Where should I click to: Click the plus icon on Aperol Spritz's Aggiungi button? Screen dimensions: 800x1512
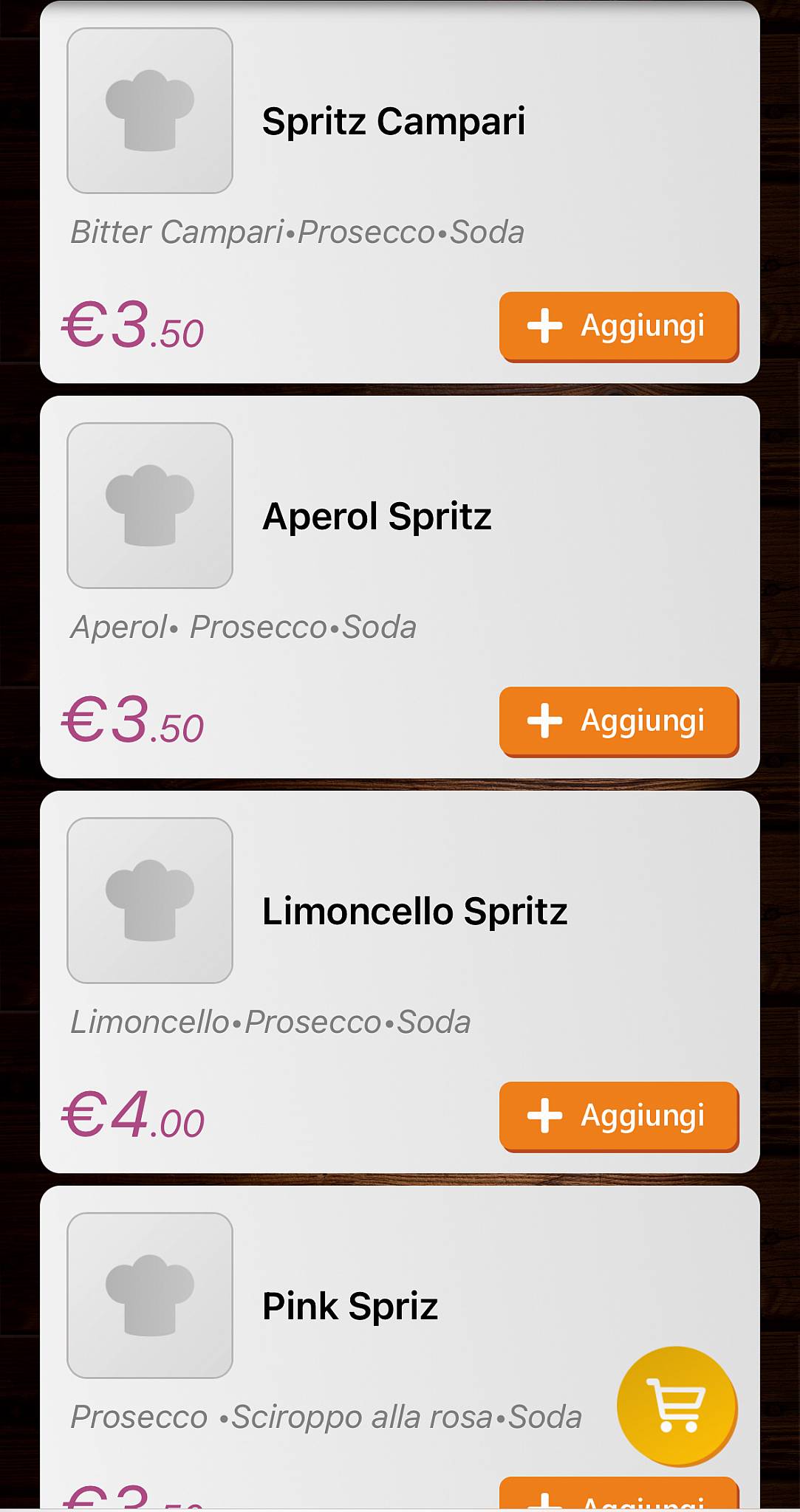545,721
